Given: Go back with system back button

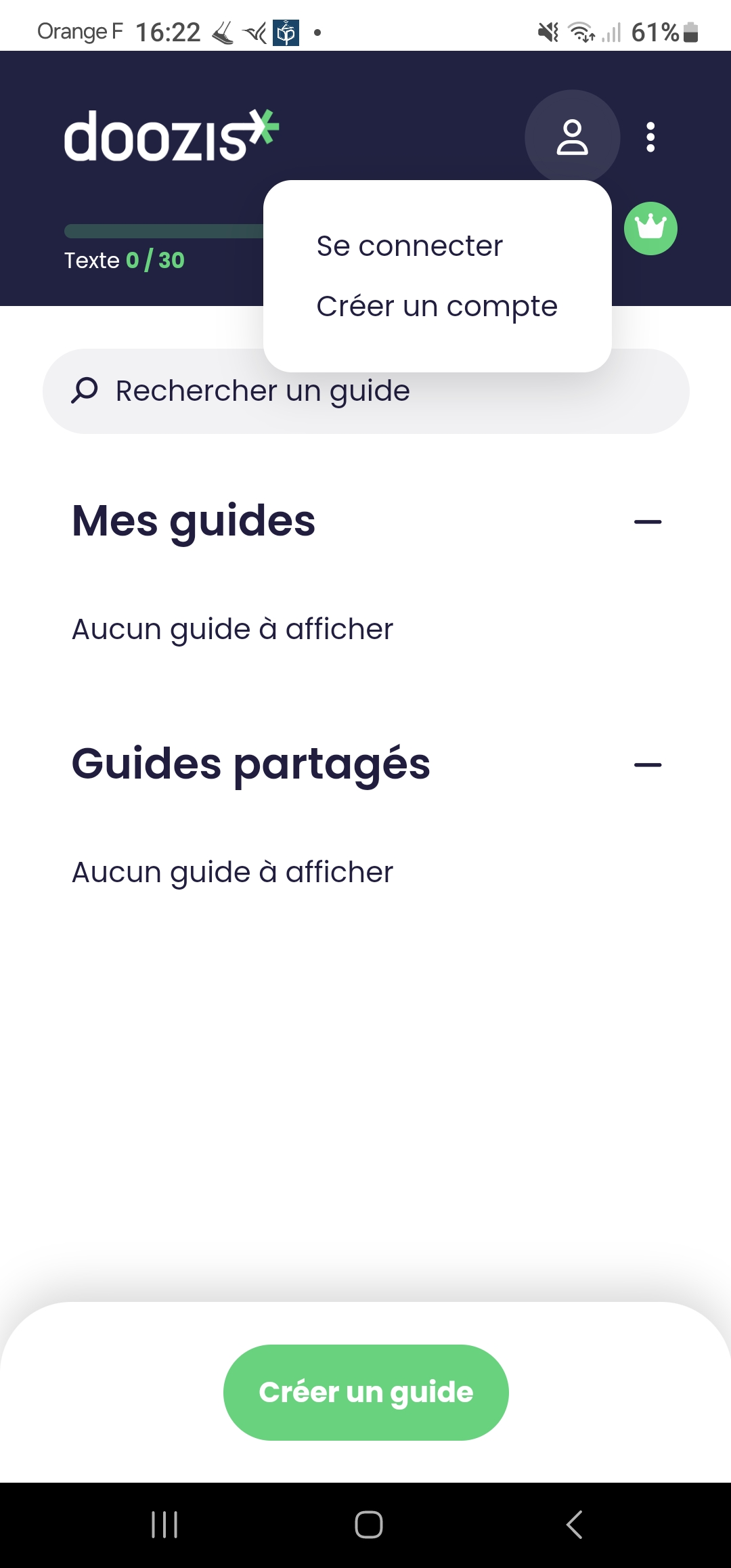Looking at the screenshot, I should click(x=574, y=1525).
